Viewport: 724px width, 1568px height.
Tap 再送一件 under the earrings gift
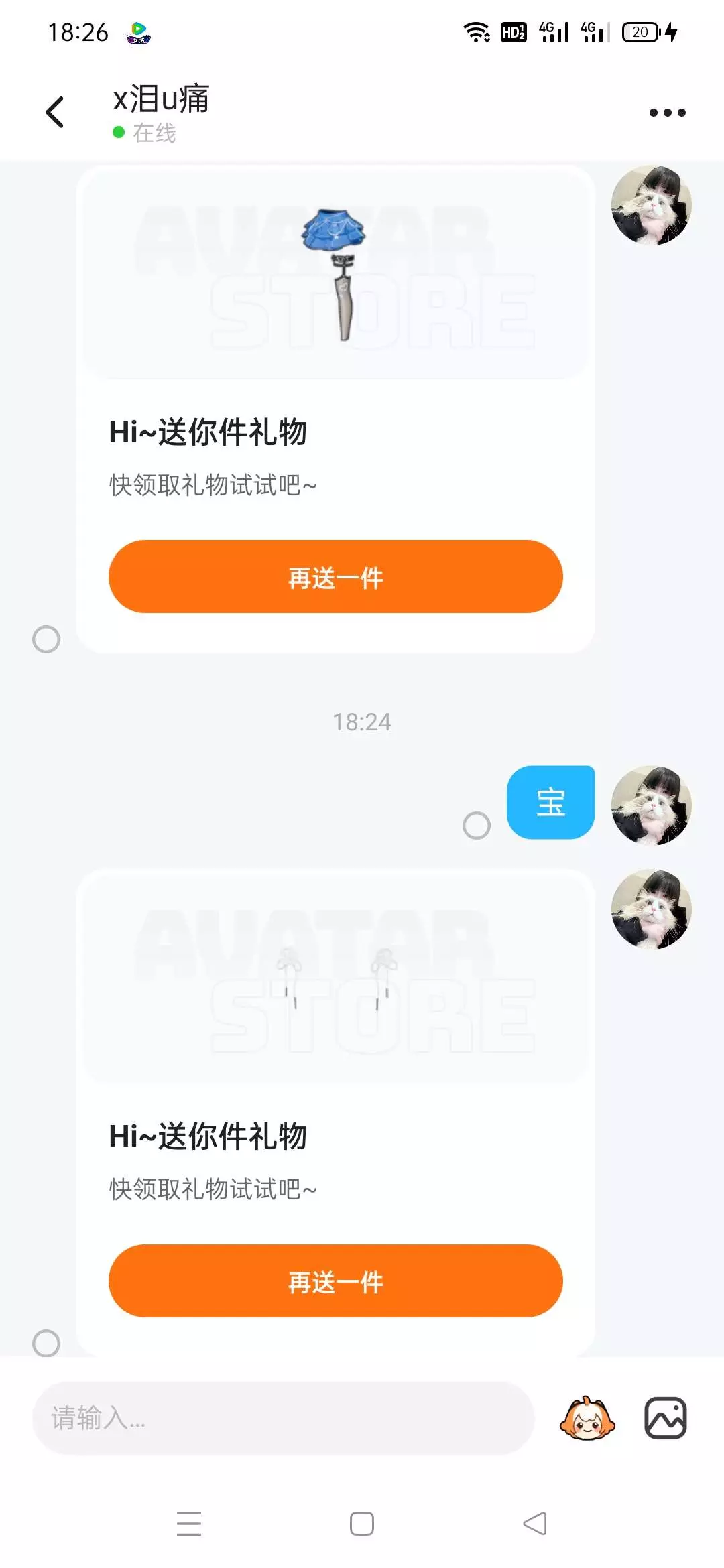(335, 1281)
